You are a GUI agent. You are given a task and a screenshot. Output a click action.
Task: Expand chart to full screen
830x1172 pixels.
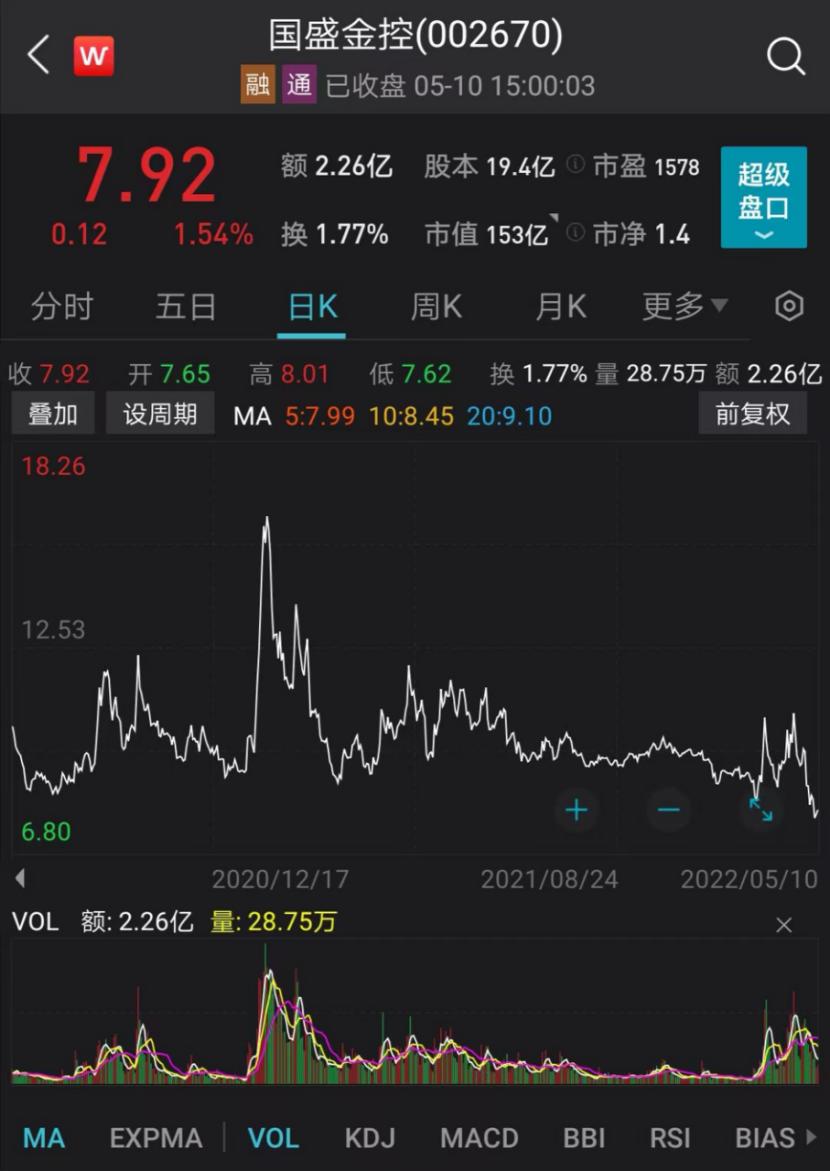click(761, 810)
